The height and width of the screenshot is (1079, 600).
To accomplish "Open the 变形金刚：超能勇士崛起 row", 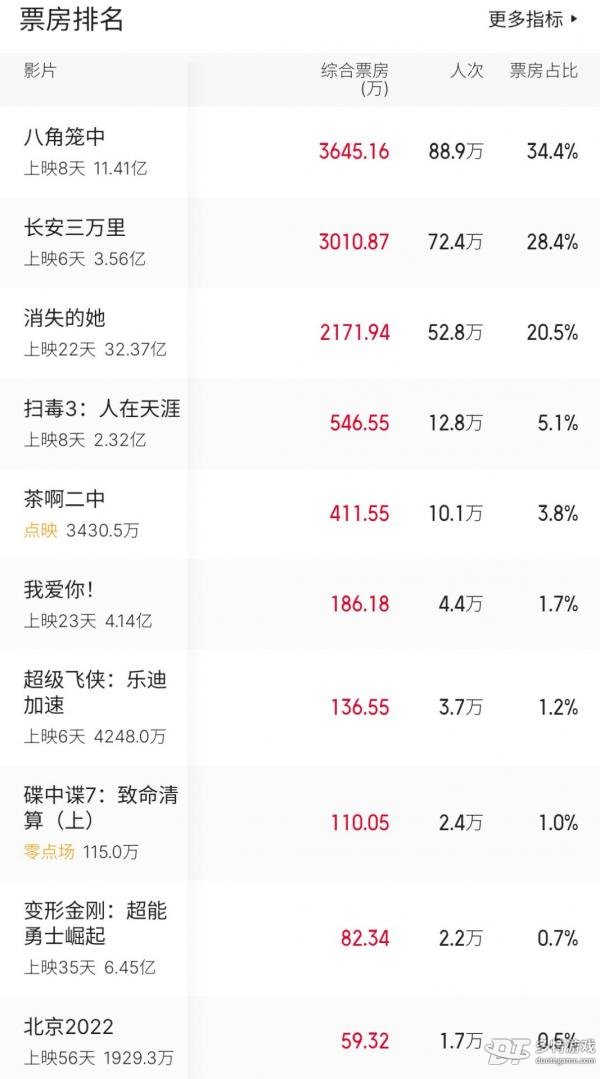I will tap(300, 938).
